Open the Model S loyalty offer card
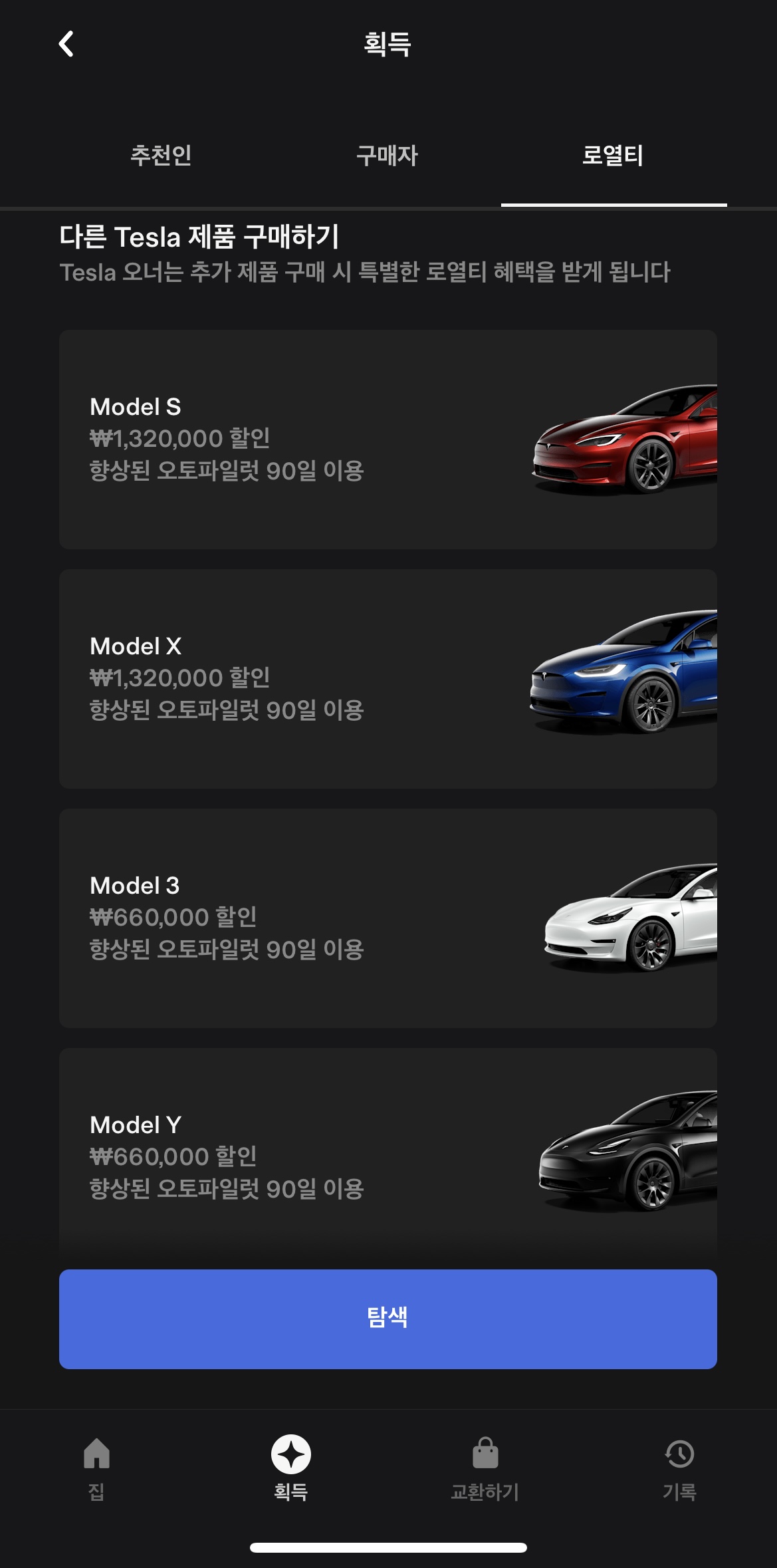777x1568 pixels. [x=388, y=440]
